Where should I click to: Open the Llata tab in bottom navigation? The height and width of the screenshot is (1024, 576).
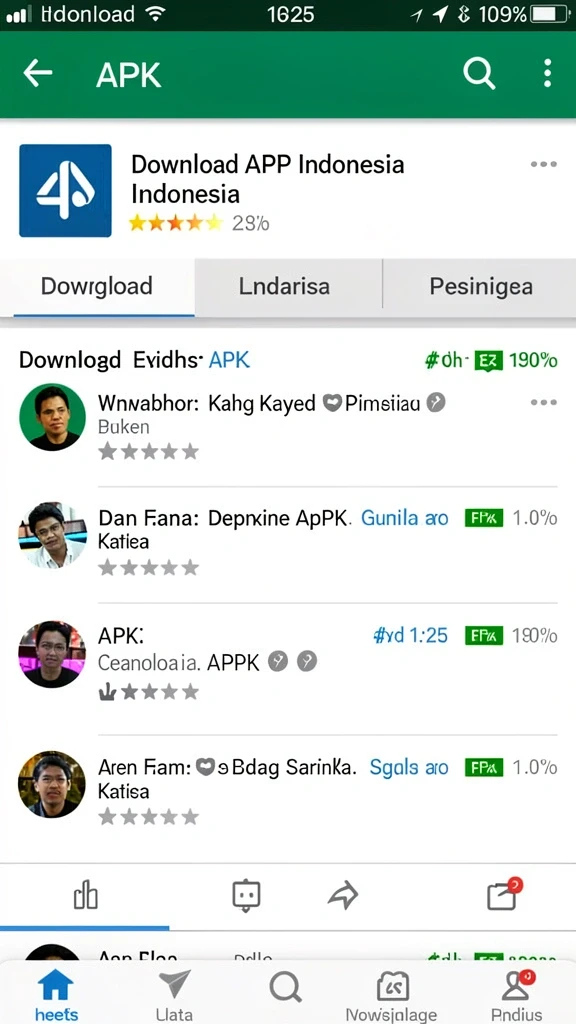pos(174,995)
